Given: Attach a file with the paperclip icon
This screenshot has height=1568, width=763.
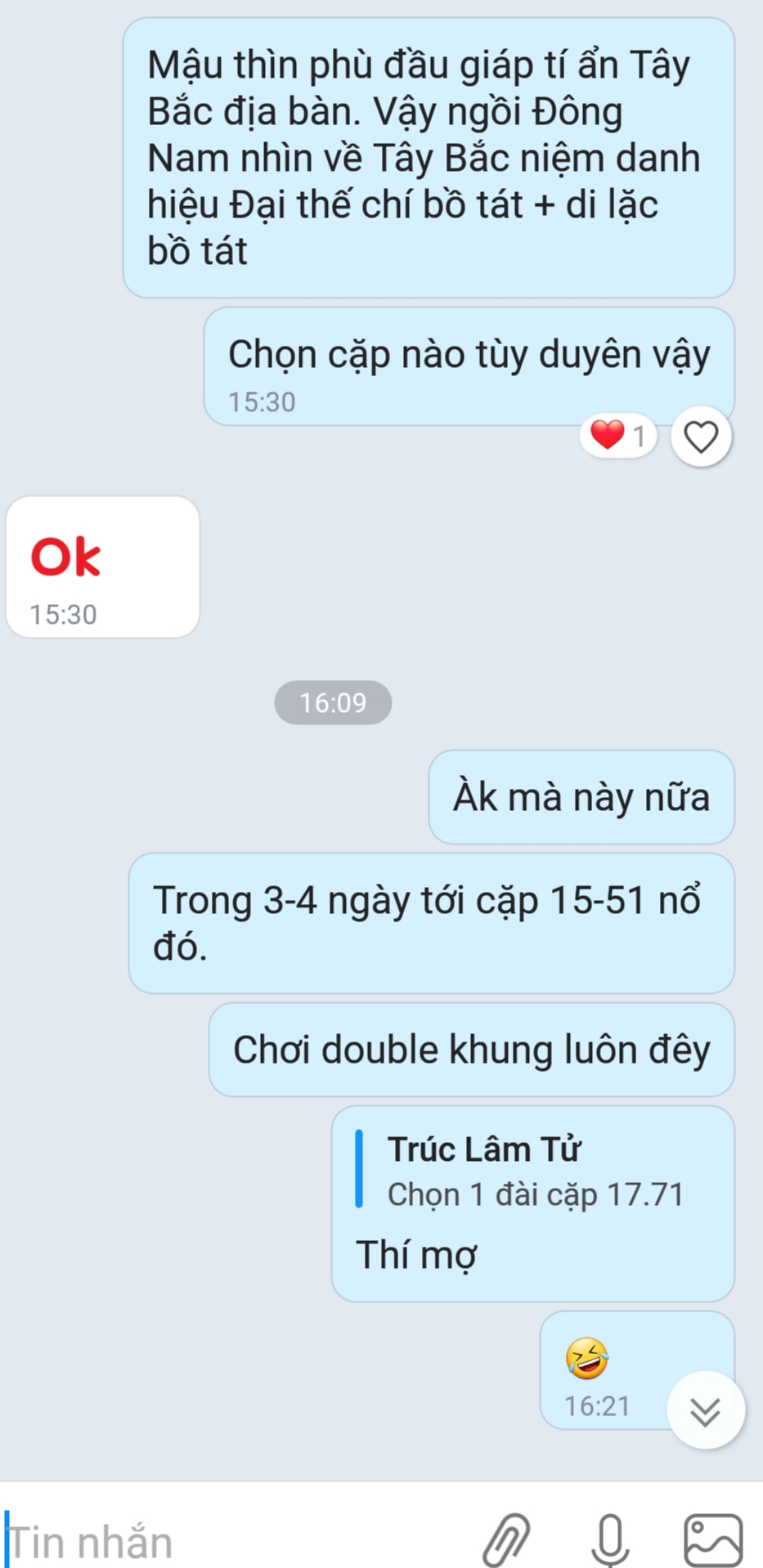Looking at the screenshot, I should pos(506,1540).
